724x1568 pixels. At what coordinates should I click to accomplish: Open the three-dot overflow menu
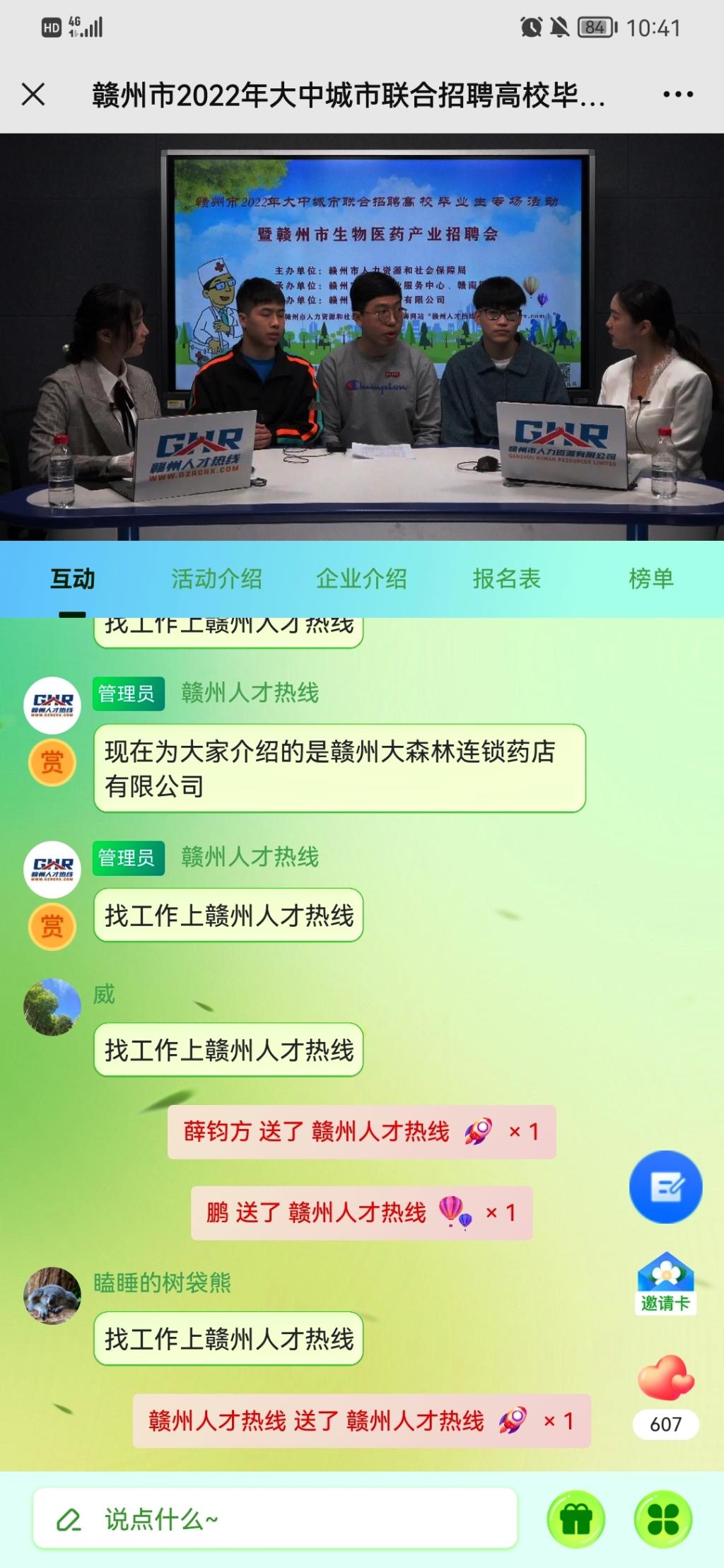coord(677,94)
